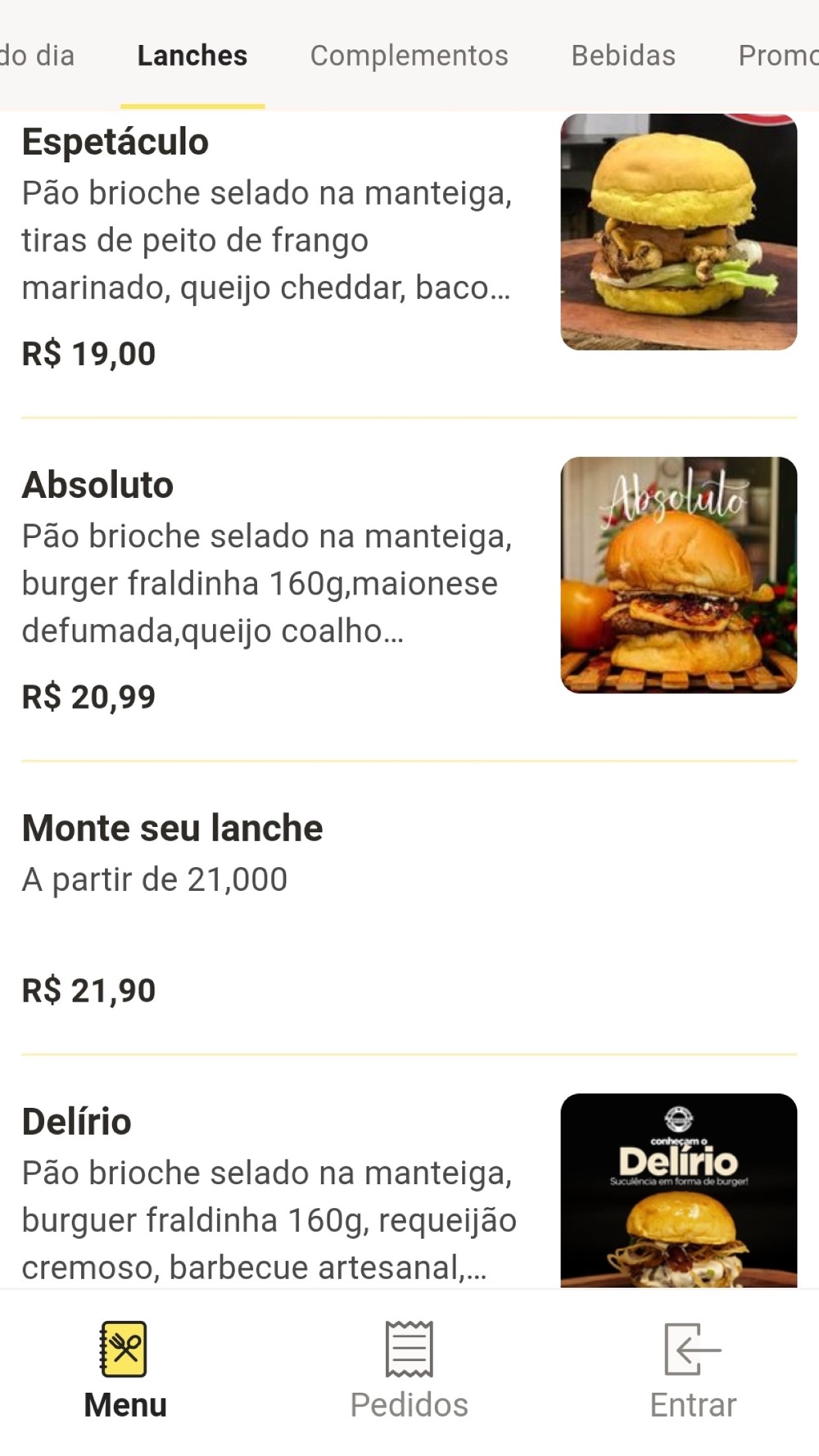Switch to the Complementos tab

click(x=409, y=56)
